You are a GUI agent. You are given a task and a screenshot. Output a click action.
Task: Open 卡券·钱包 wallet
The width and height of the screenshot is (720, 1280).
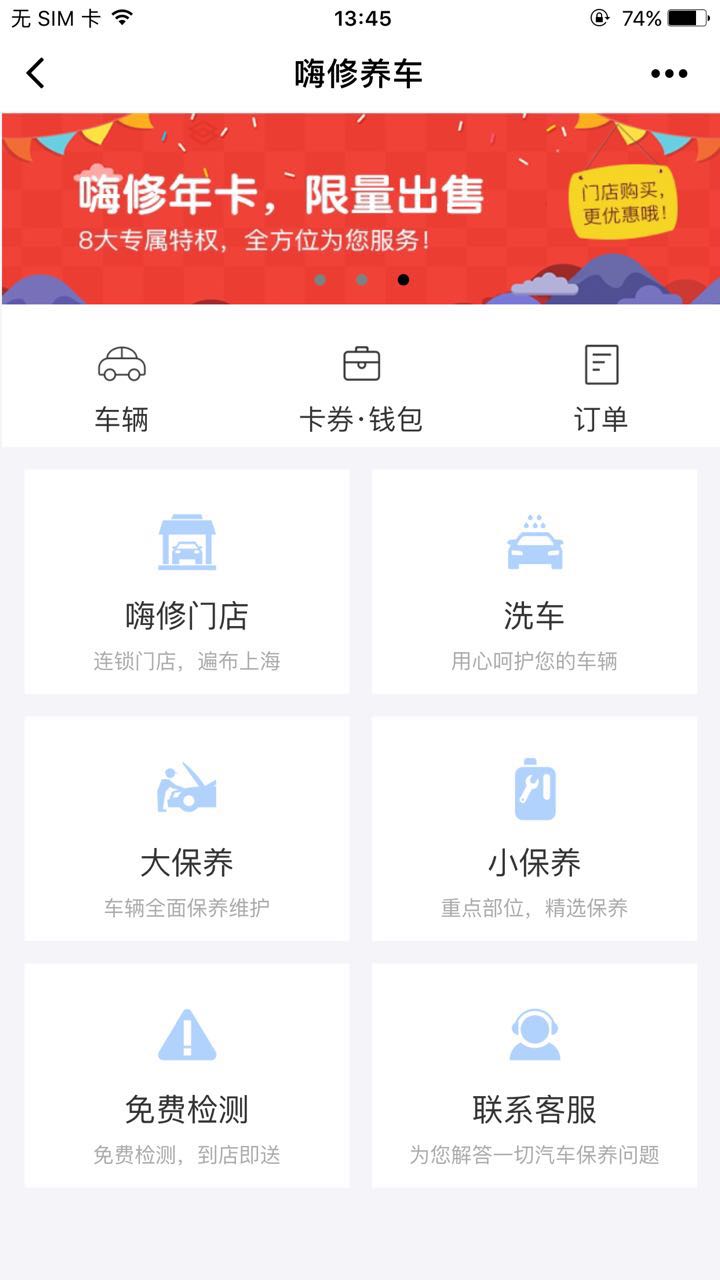361,388
